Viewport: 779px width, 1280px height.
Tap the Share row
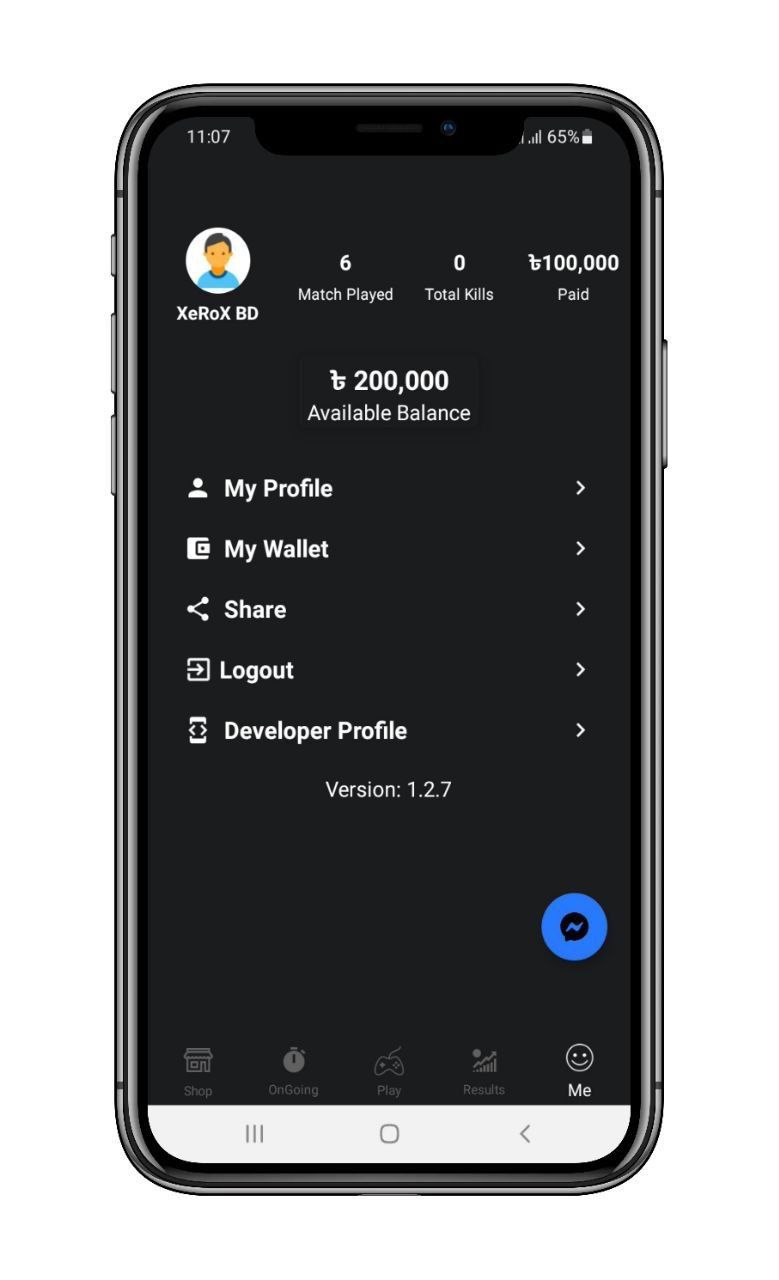click(388, 609)
